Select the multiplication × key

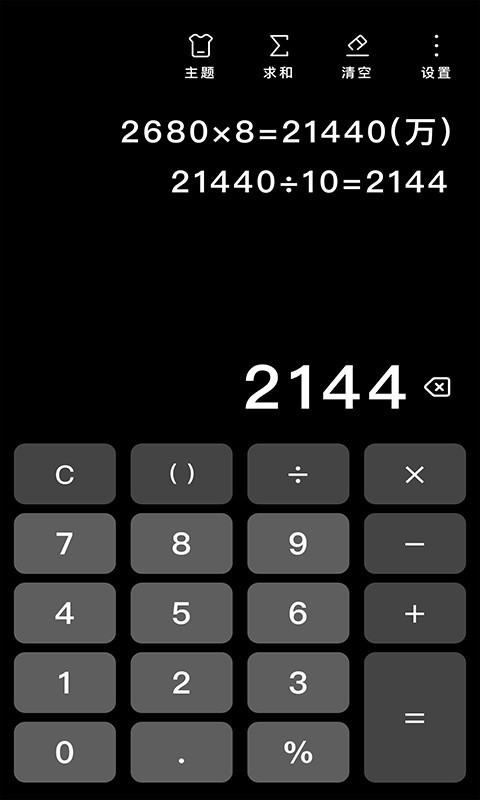click(x=415, y=474)
